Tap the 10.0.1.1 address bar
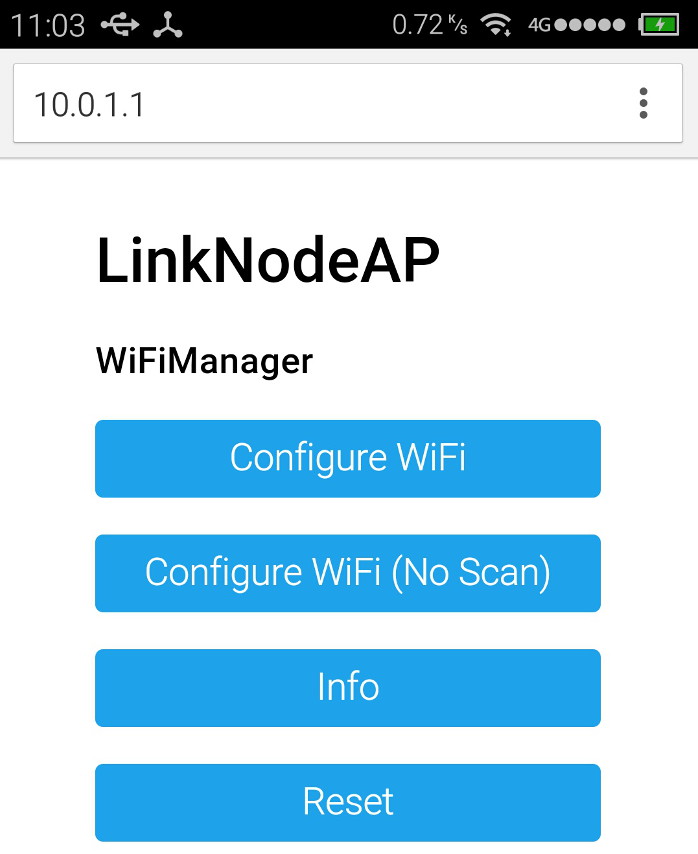This screenshot has width=698, height=854. pos(321,103)
